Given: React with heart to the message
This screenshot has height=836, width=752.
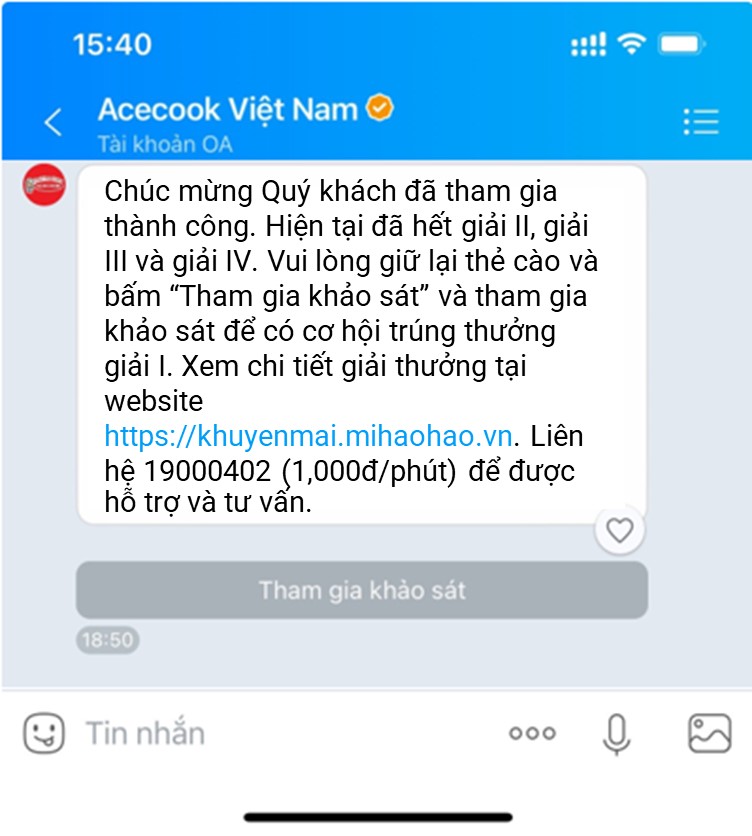Looking at the screenshot, I should click(x=620, y=530).
